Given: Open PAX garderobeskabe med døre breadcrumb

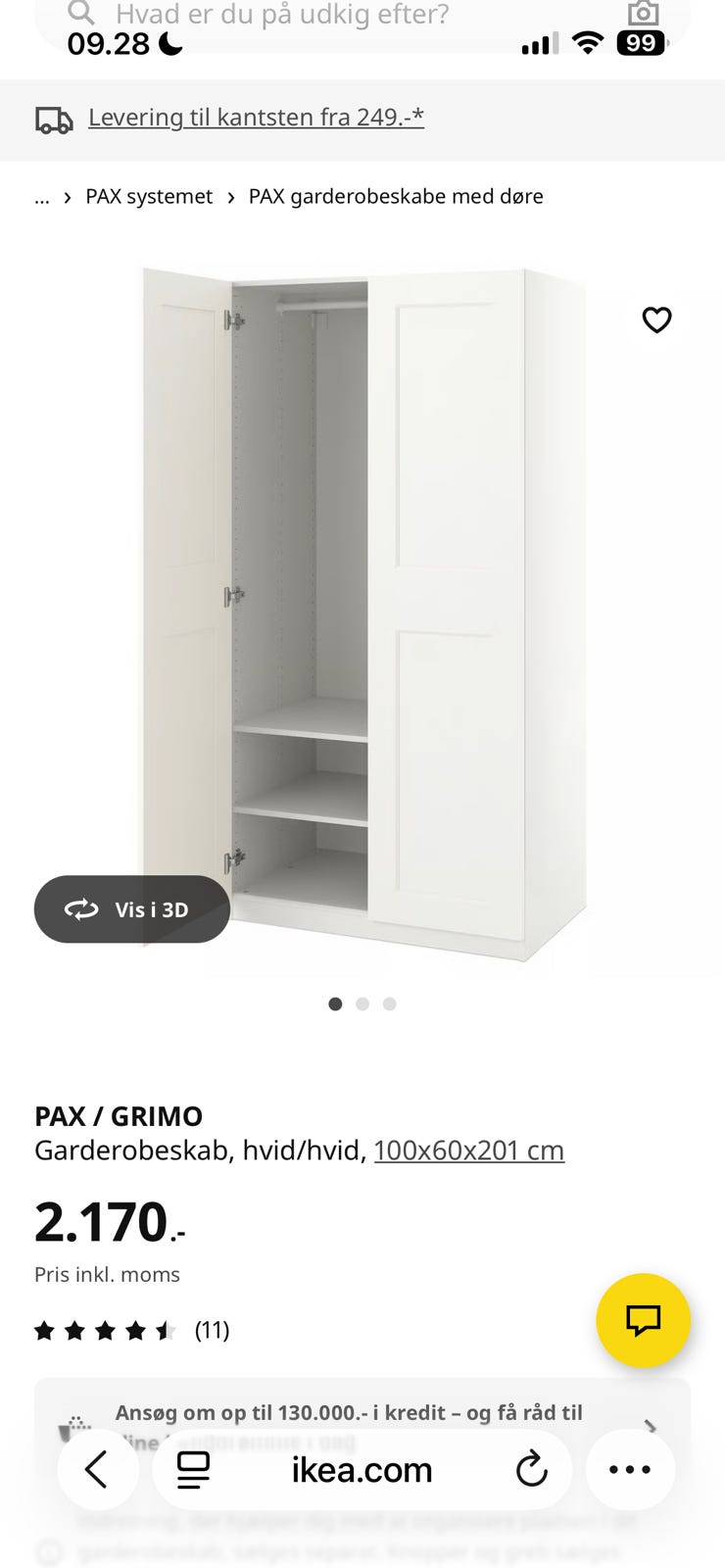Looking at the screenshot, I should coord(396,197).
